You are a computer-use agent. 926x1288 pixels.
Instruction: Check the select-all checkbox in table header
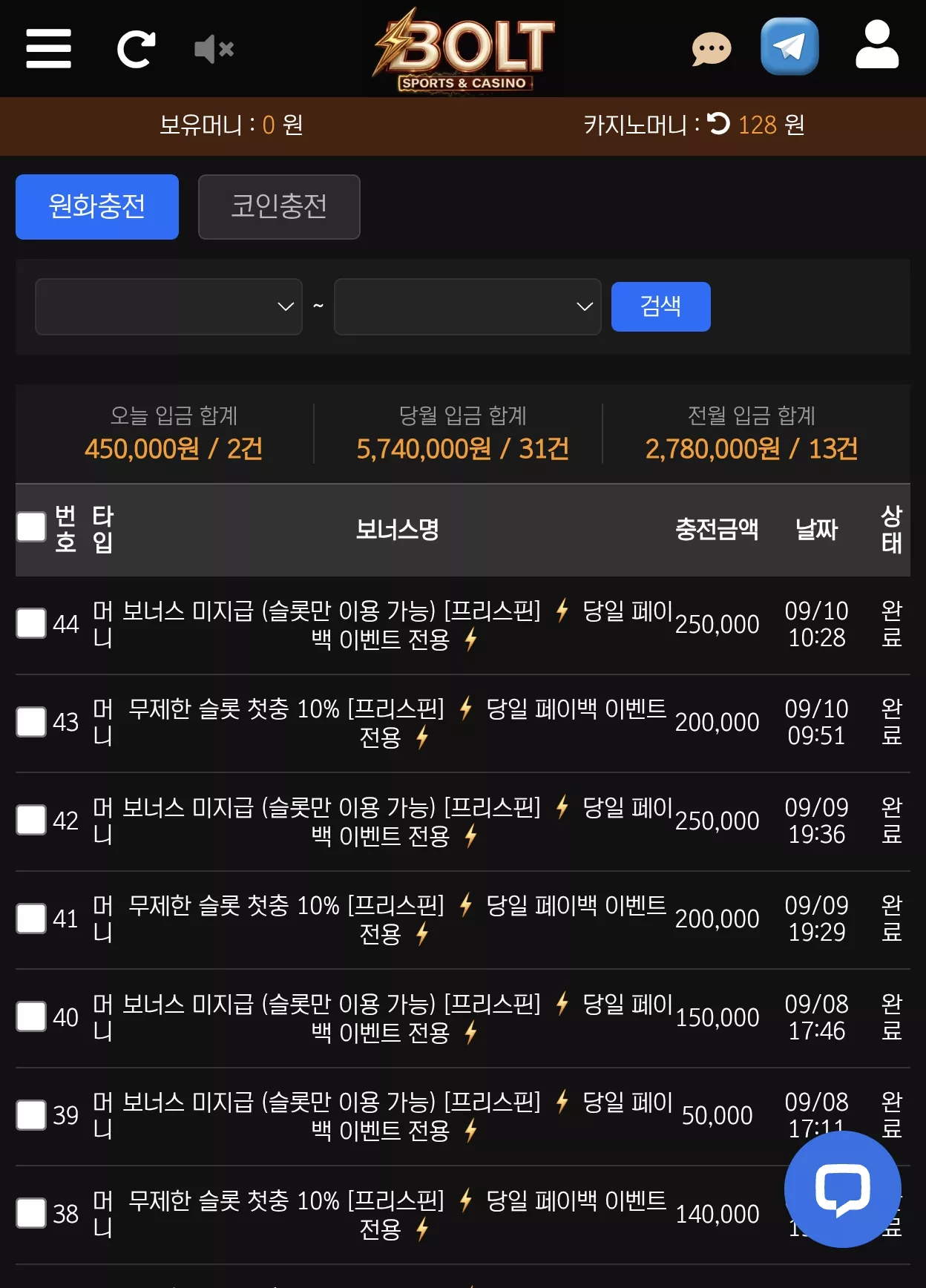point(31,528)
